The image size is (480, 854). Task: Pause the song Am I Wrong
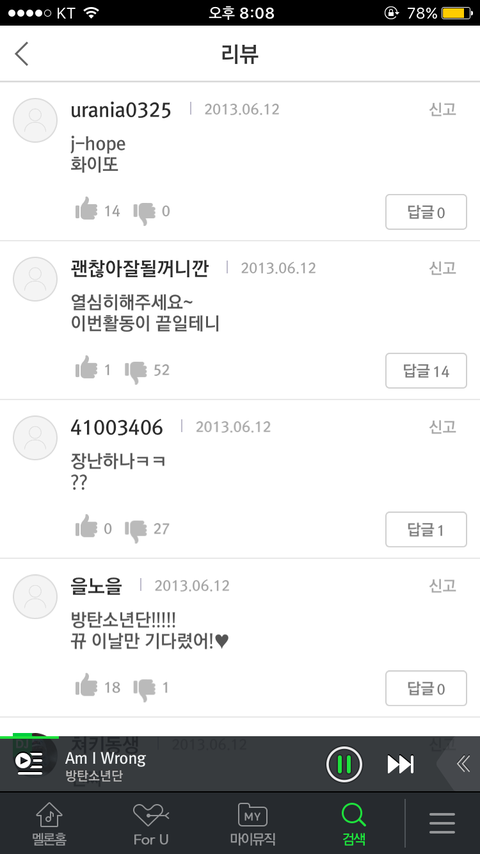tap(344, 764)
